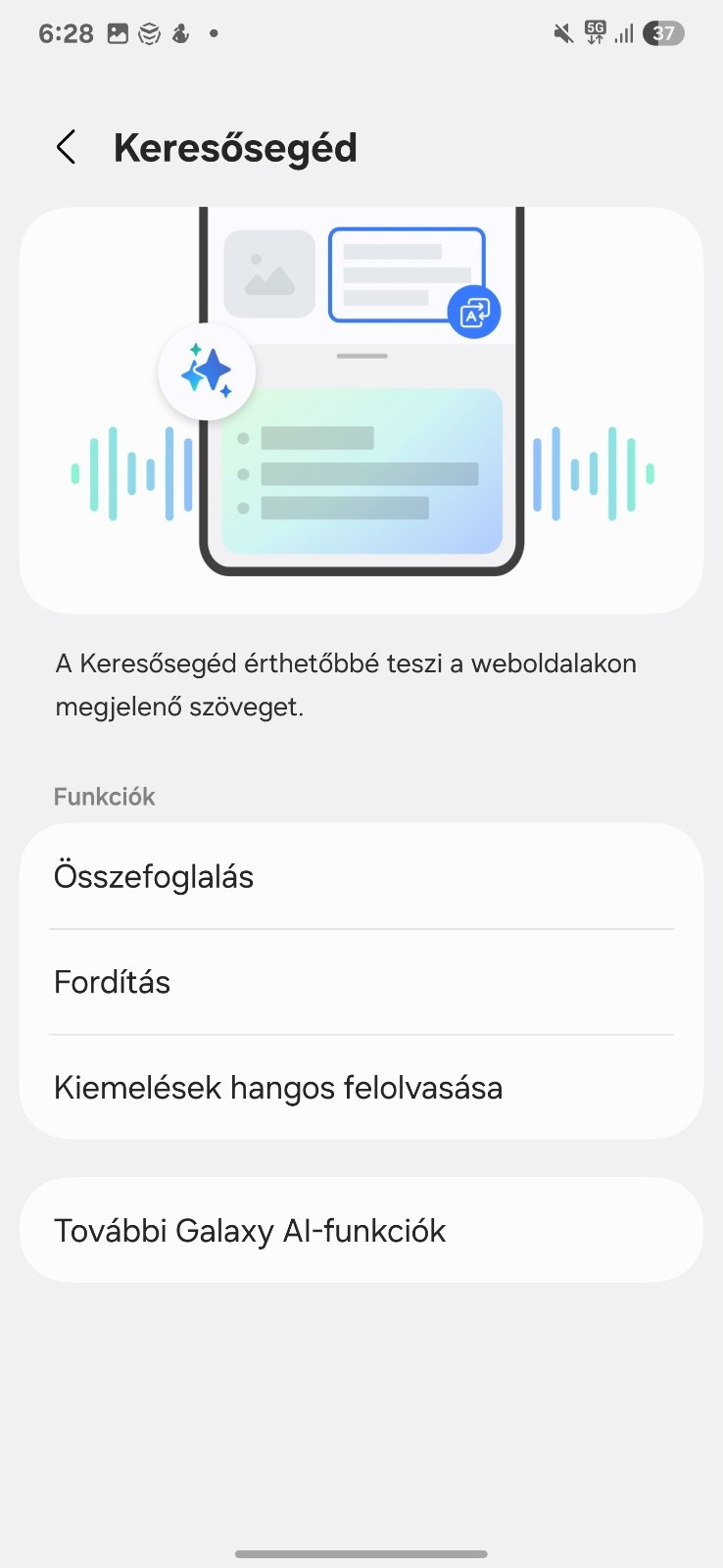The image size is (723, 1568).
Task: Open További Galaxy AI-funkciók
Action: click(361, 1231)
